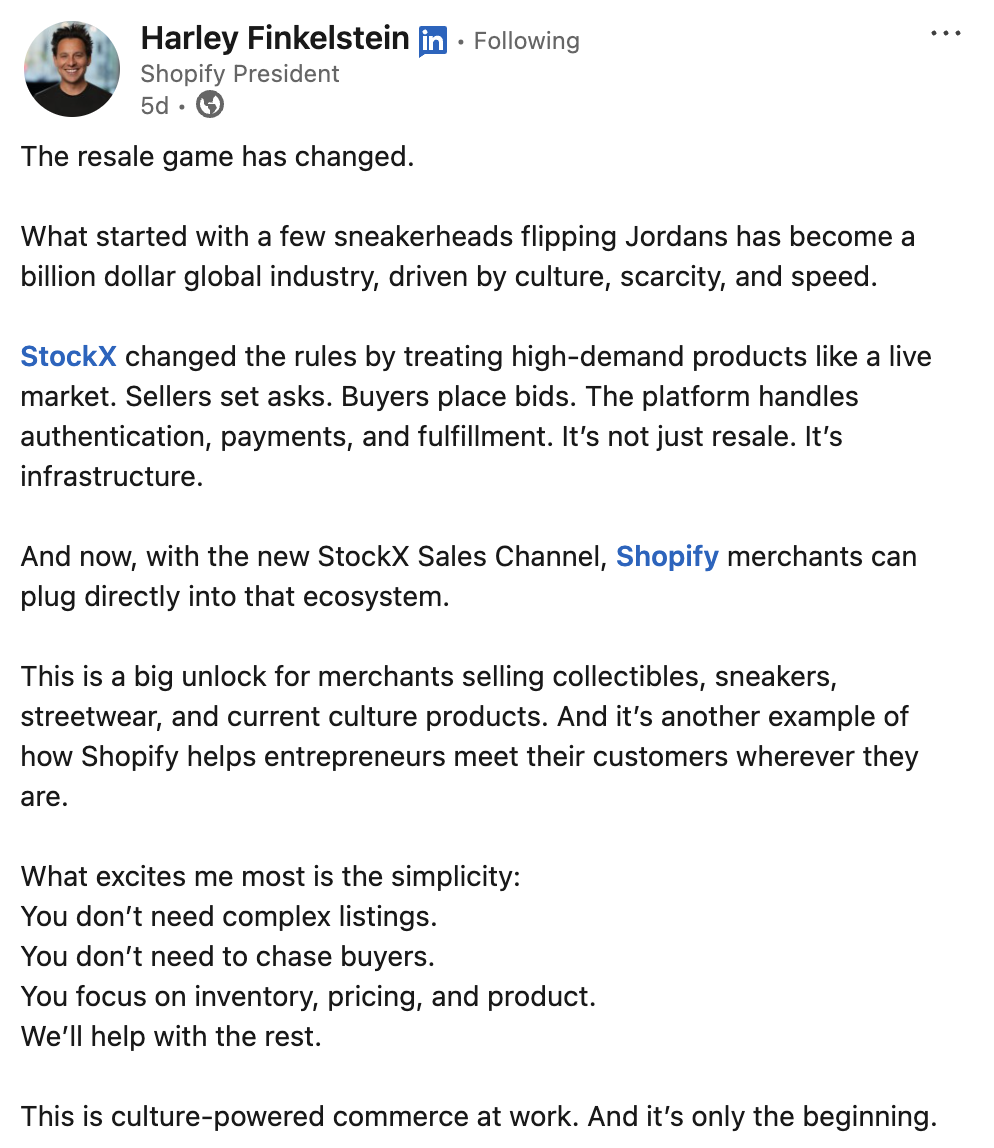The width and height of the screenshot is (994, 1148).
Task: Open the more-options dropdown at top right
Action: click(x=945, y=32)
